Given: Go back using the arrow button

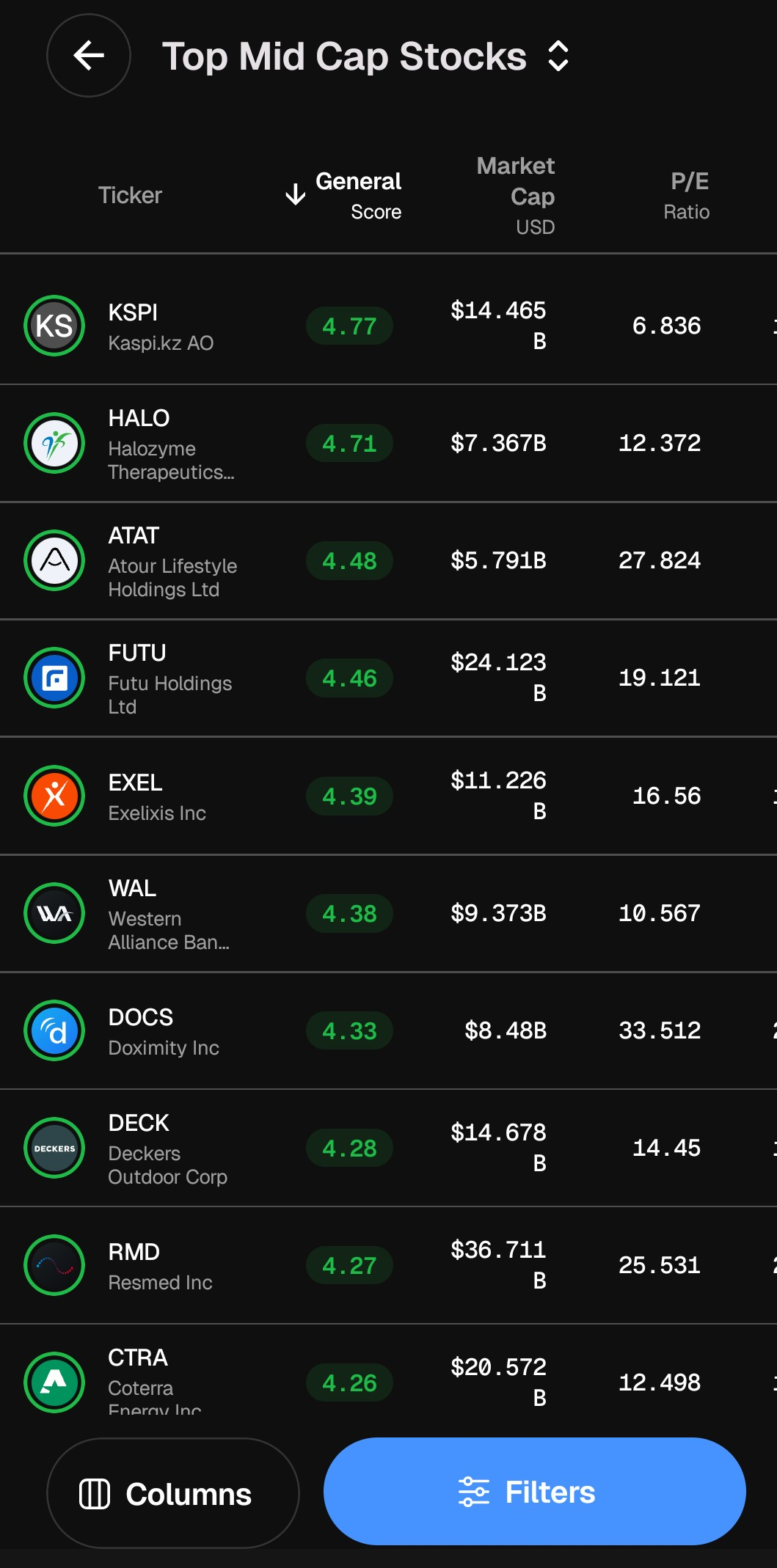Looking at the screenshot, I should coord(89,56).
